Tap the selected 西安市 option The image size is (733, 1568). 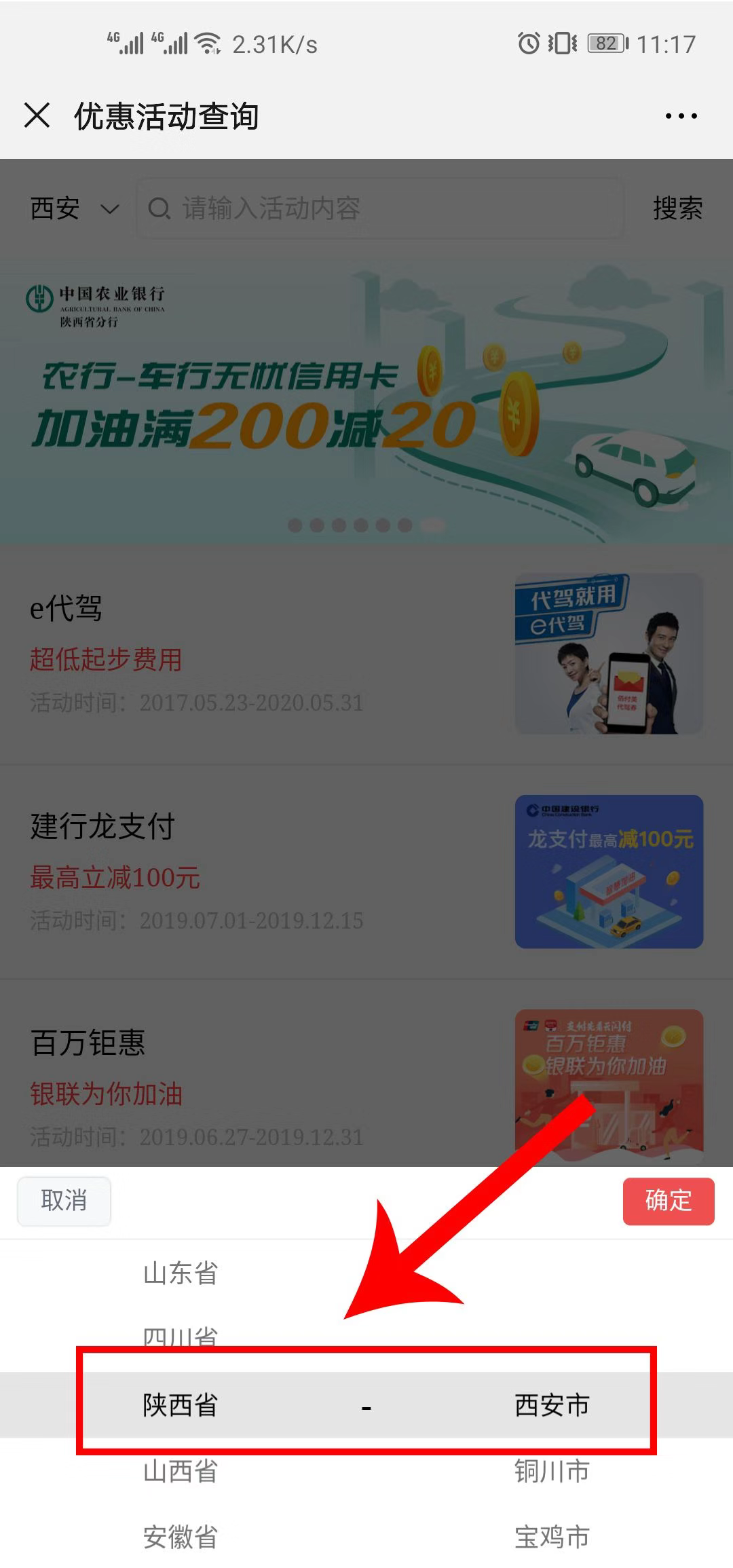tap(552, 1406)
